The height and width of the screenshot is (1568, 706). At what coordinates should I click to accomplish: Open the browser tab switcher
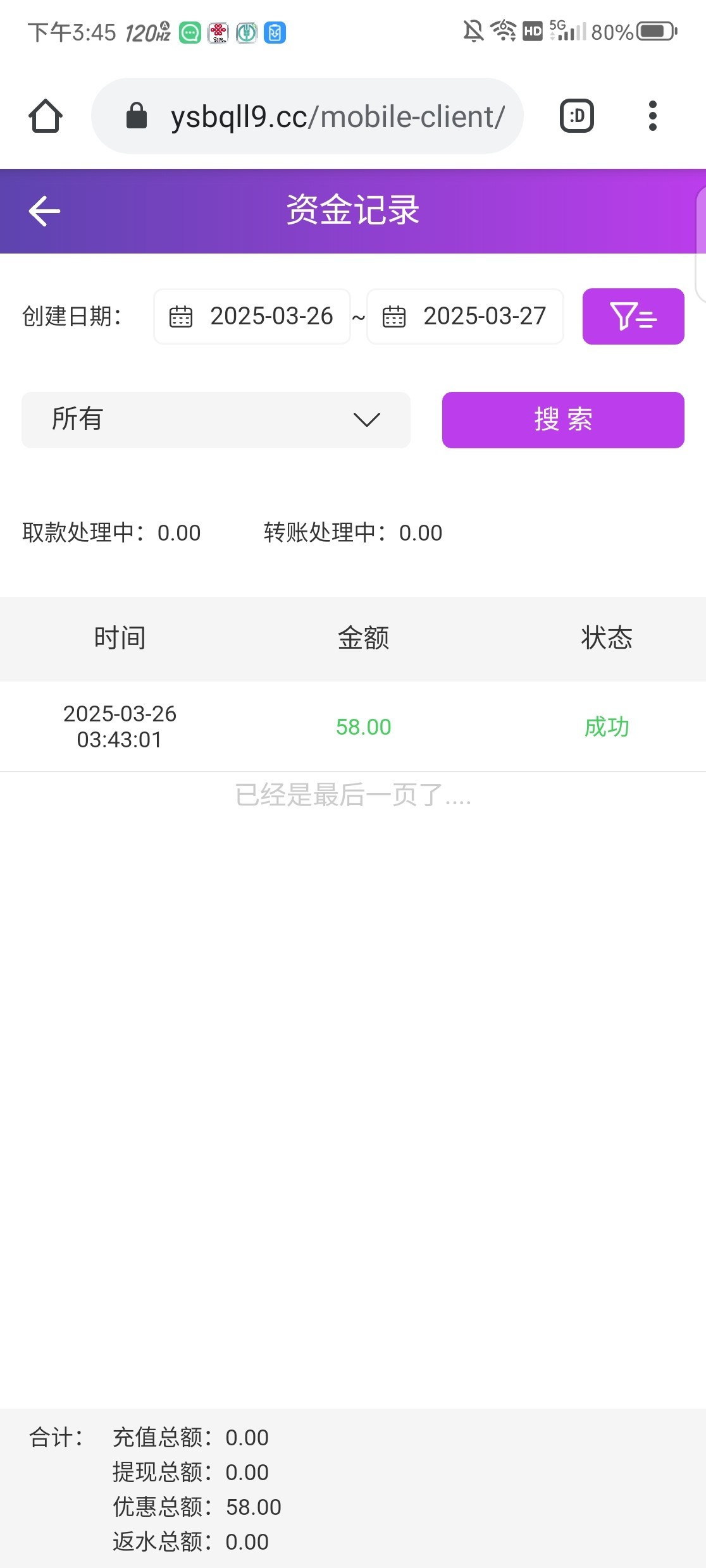576,116
